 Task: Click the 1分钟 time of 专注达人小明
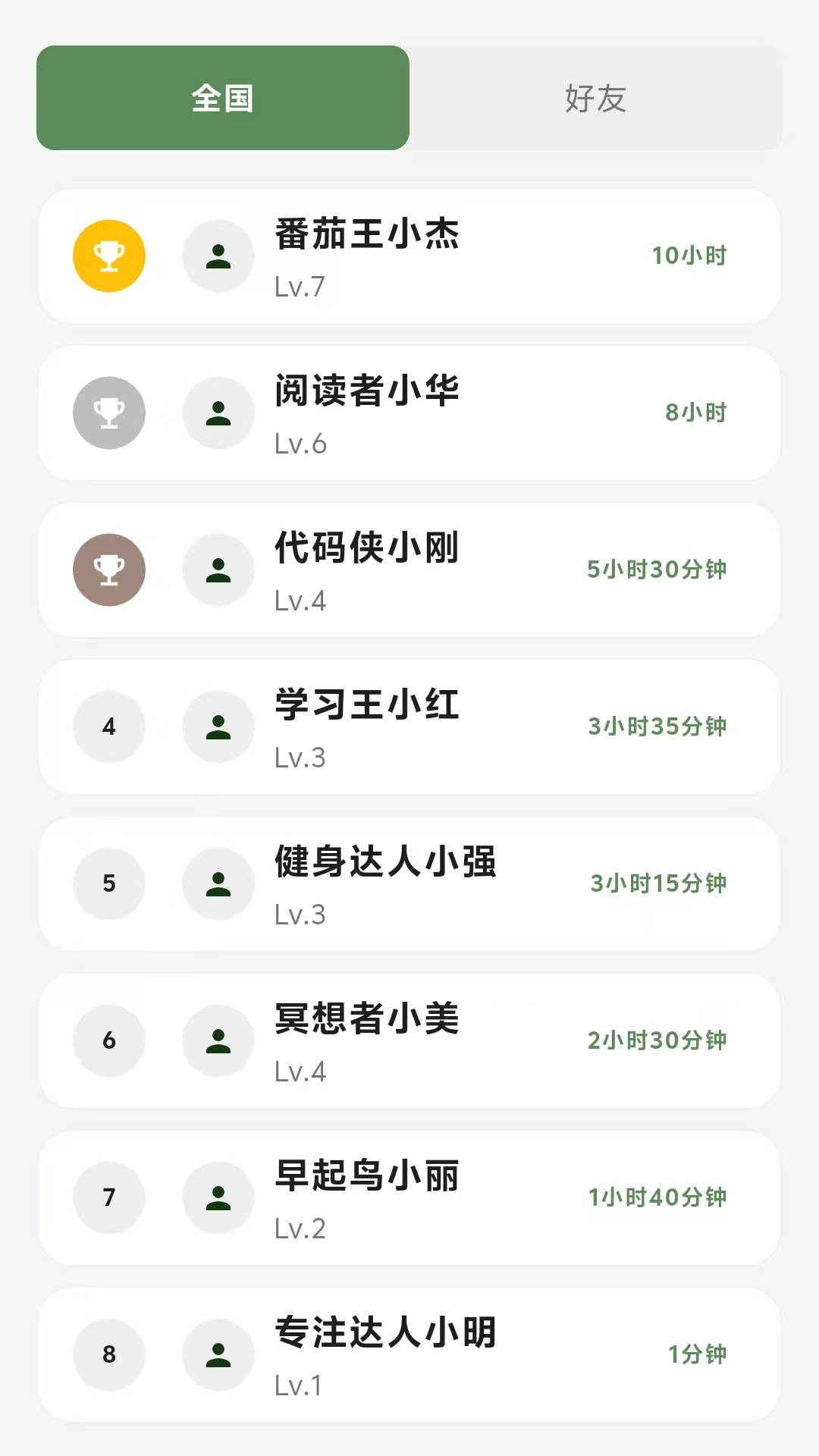(698, 1354)
